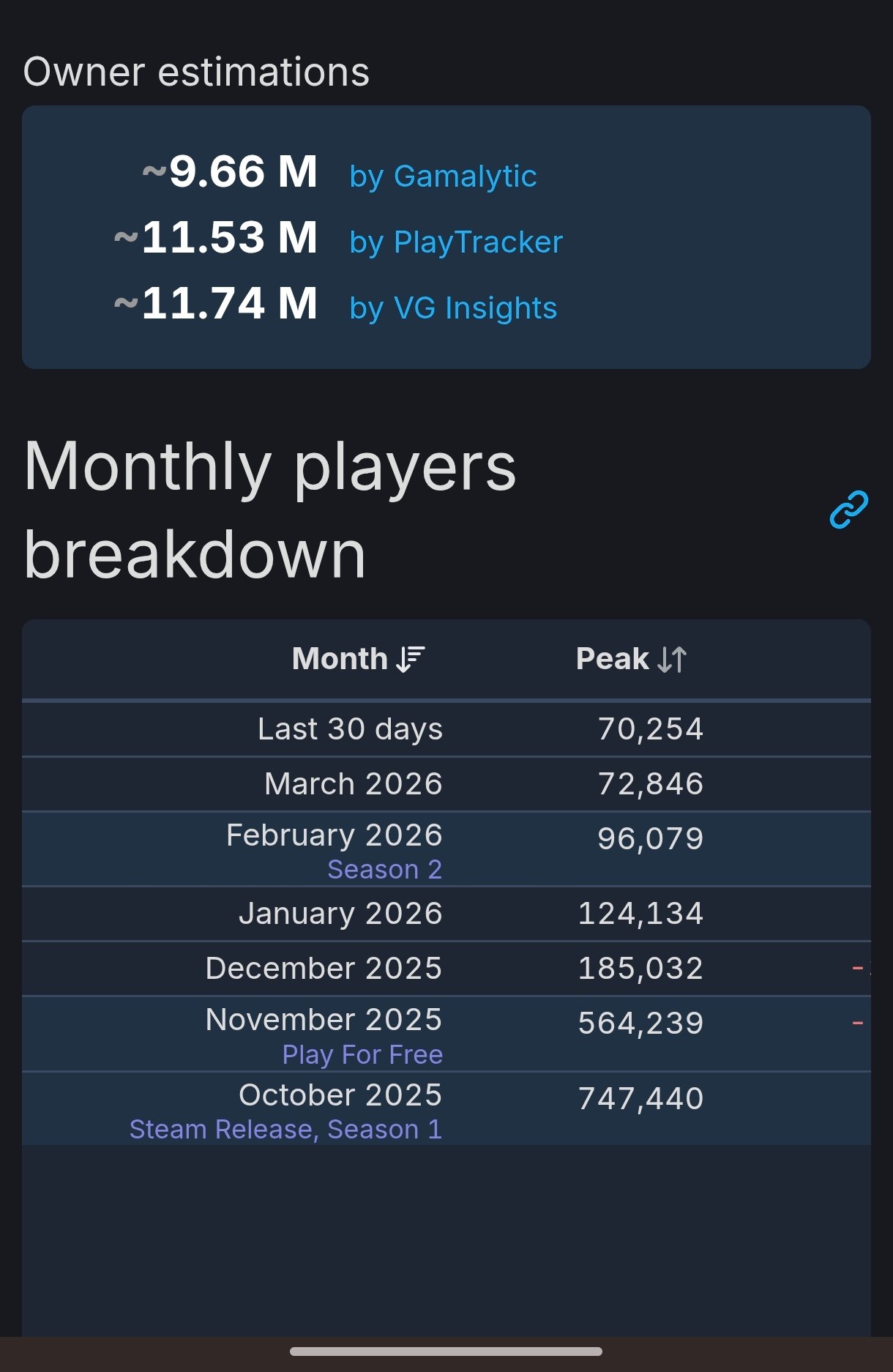Image resolution: width=893 pixels, height=1372 pixels.
Task: Sort the table by Month column
Action: tap(358, 659)
